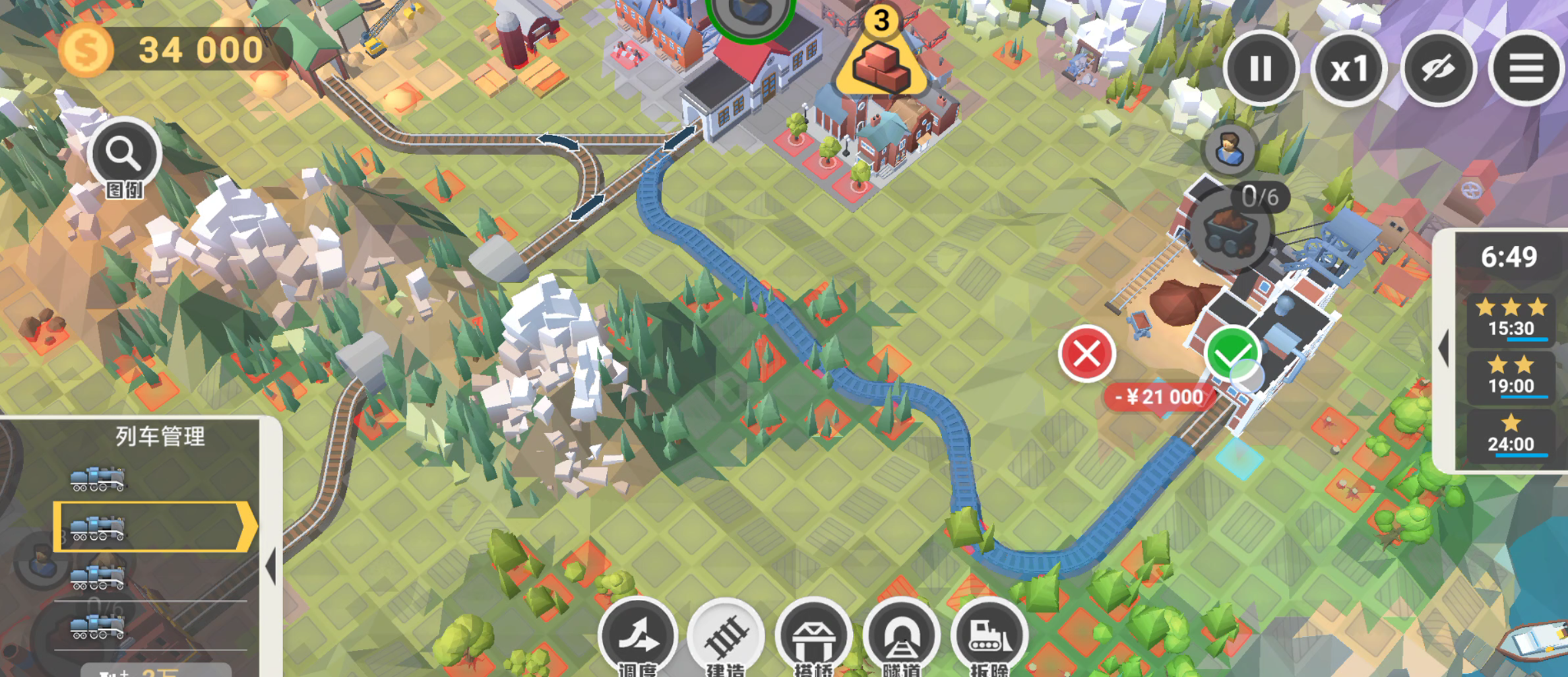The width and height of the screenshot is (1568, 677).
Task: Open the 图例 legend magnifier
Action: pyautogui.click(x=124, y=156)
